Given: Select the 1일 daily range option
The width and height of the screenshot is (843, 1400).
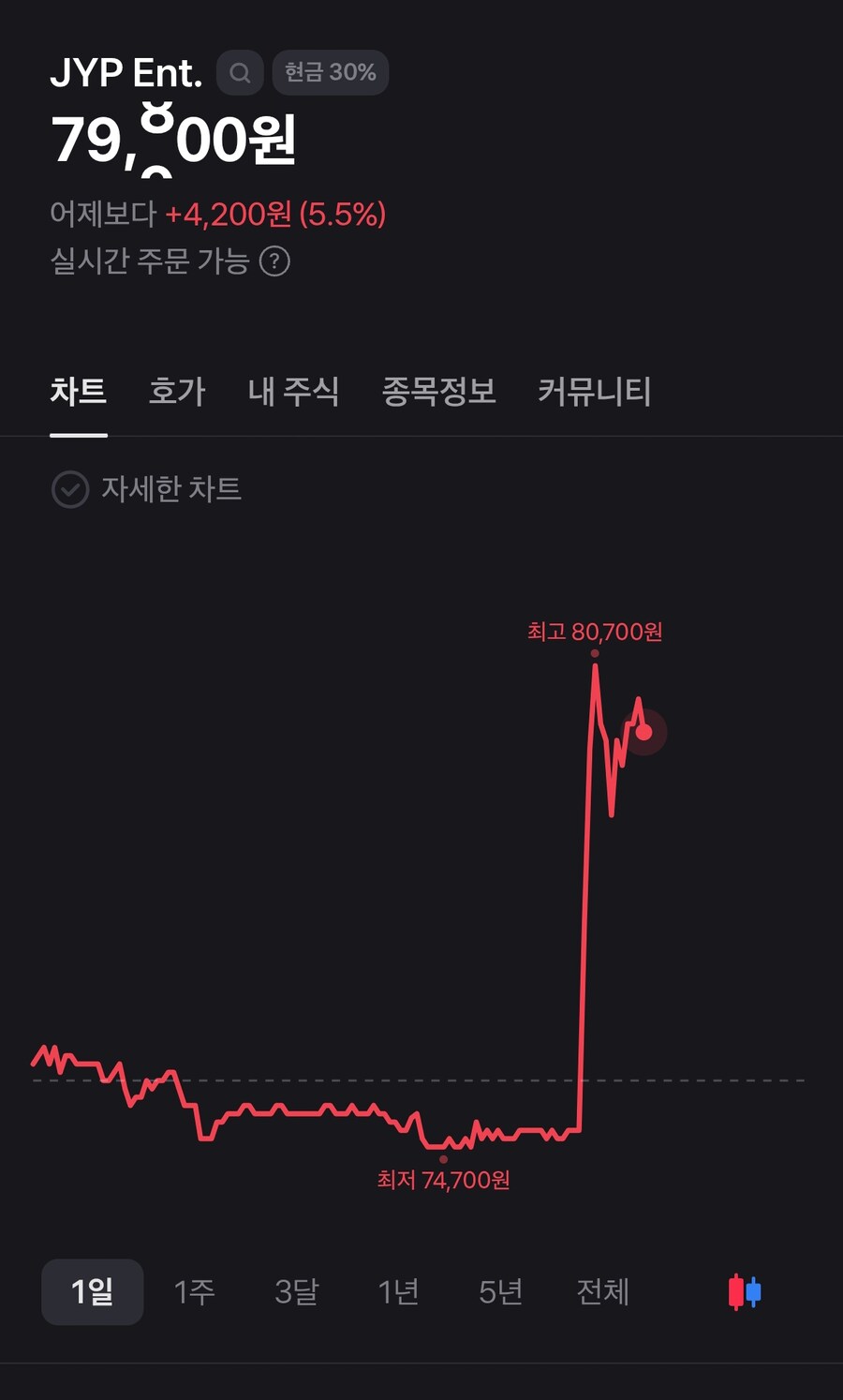Looking at the screenshot, I should (92, 1291).
